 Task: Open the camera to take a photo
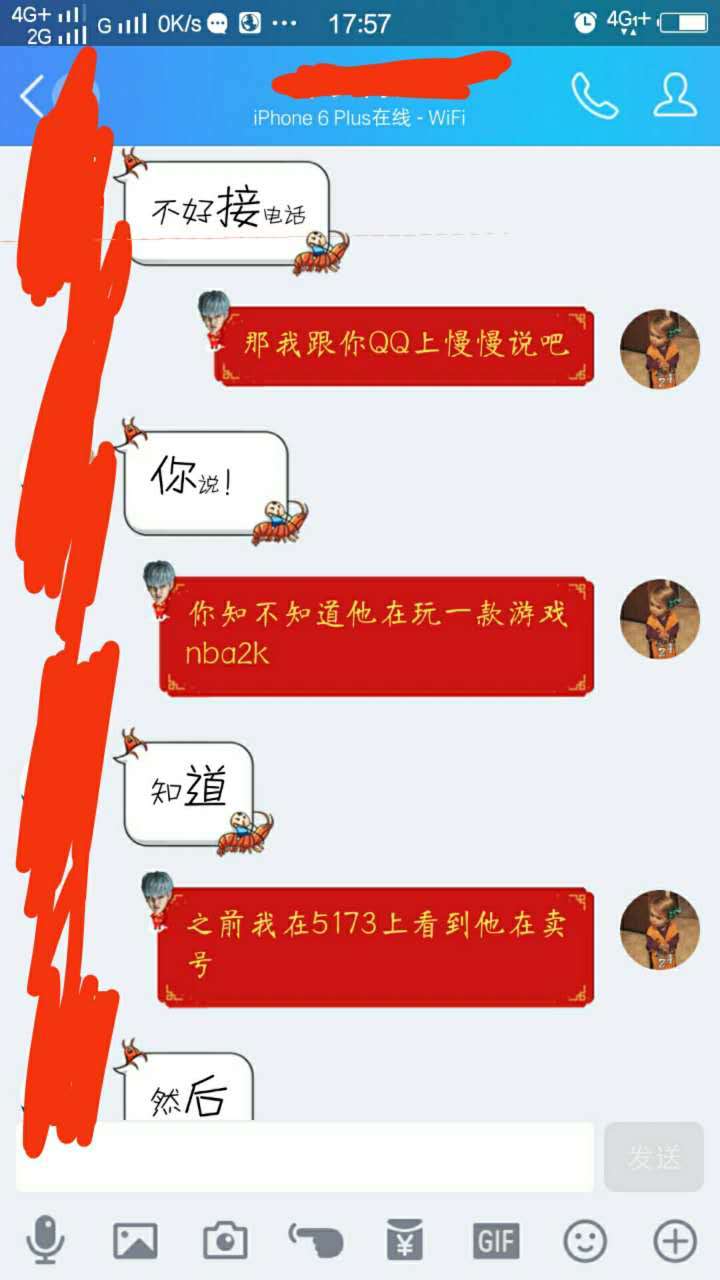[x=225, y=1241]
